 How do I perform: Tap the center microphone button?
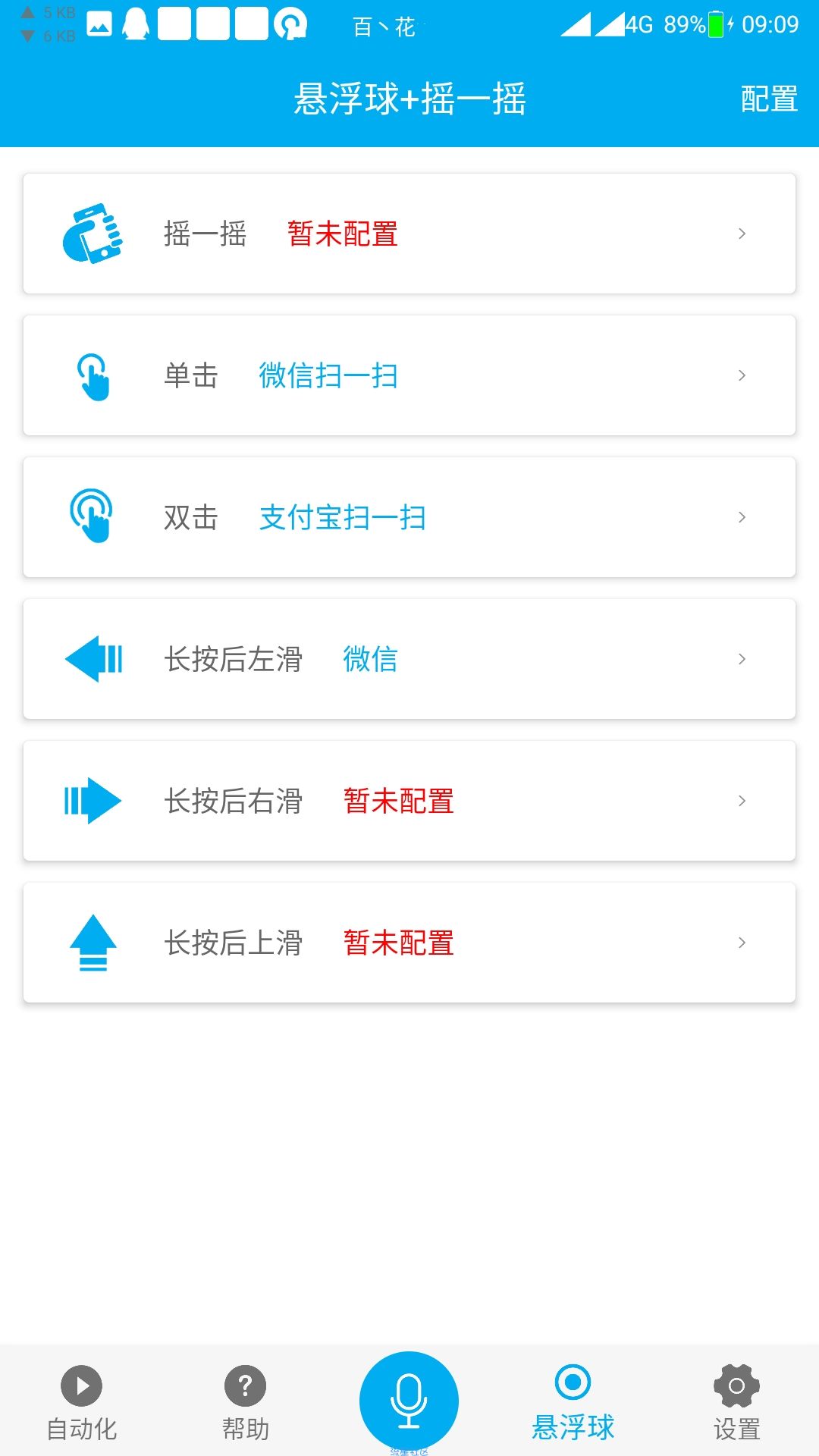(x=409, y=1401)
